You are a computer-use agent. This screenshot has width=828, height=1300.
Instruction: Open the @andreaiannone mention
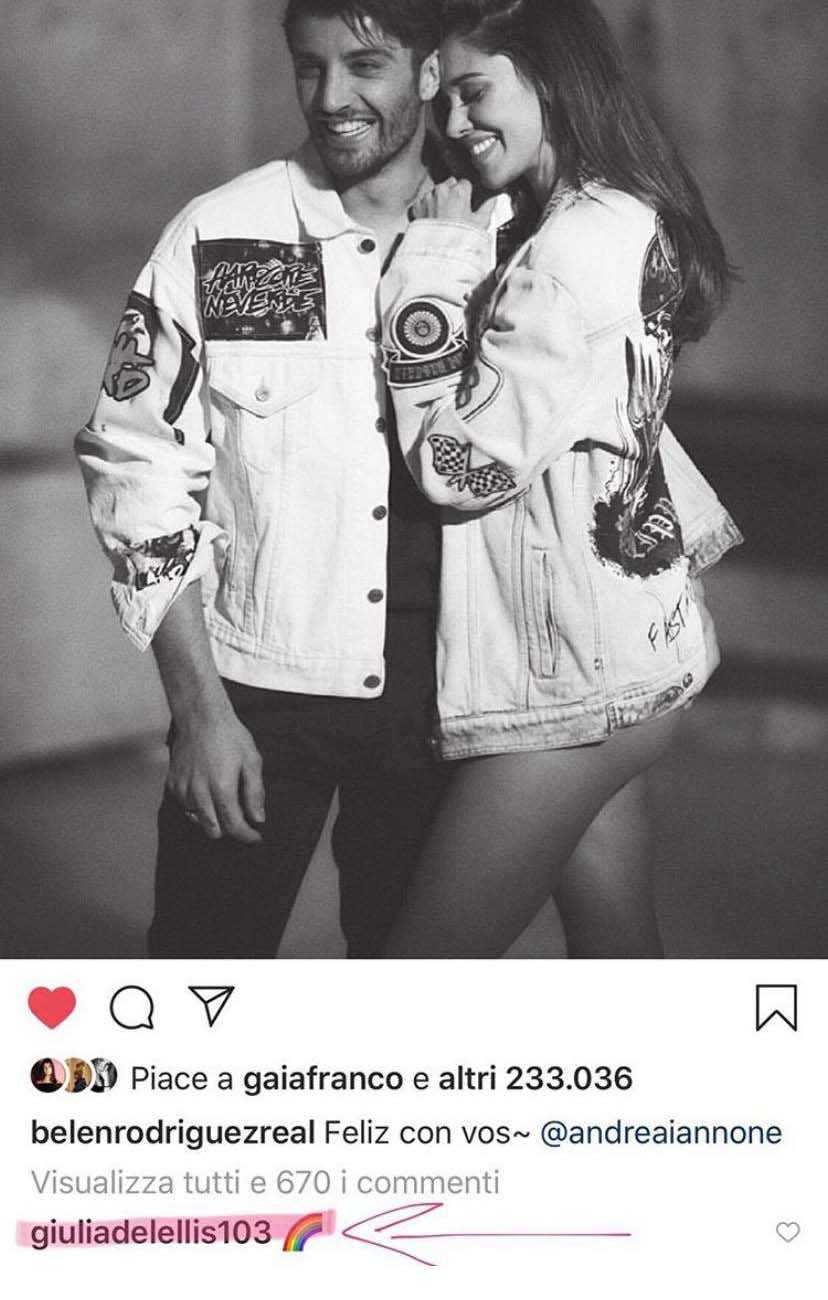coord(660,1133)
